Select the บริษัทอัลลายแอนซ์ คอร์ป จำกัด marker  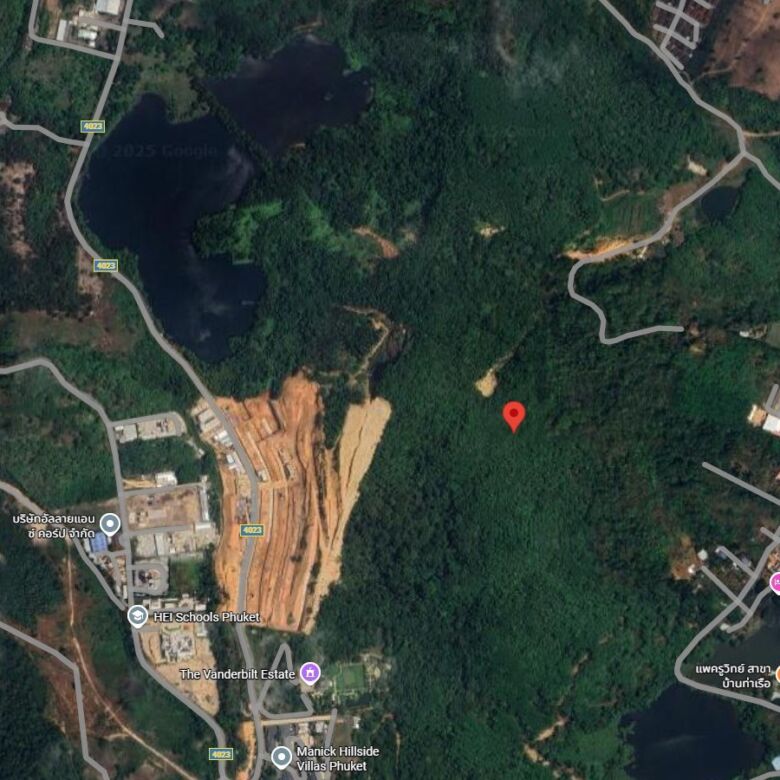(110, 524)
